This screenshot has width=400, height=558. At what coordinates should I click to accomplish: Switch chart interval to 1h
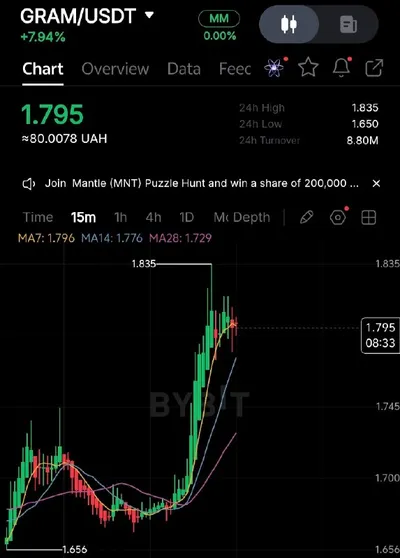[120, 217]
